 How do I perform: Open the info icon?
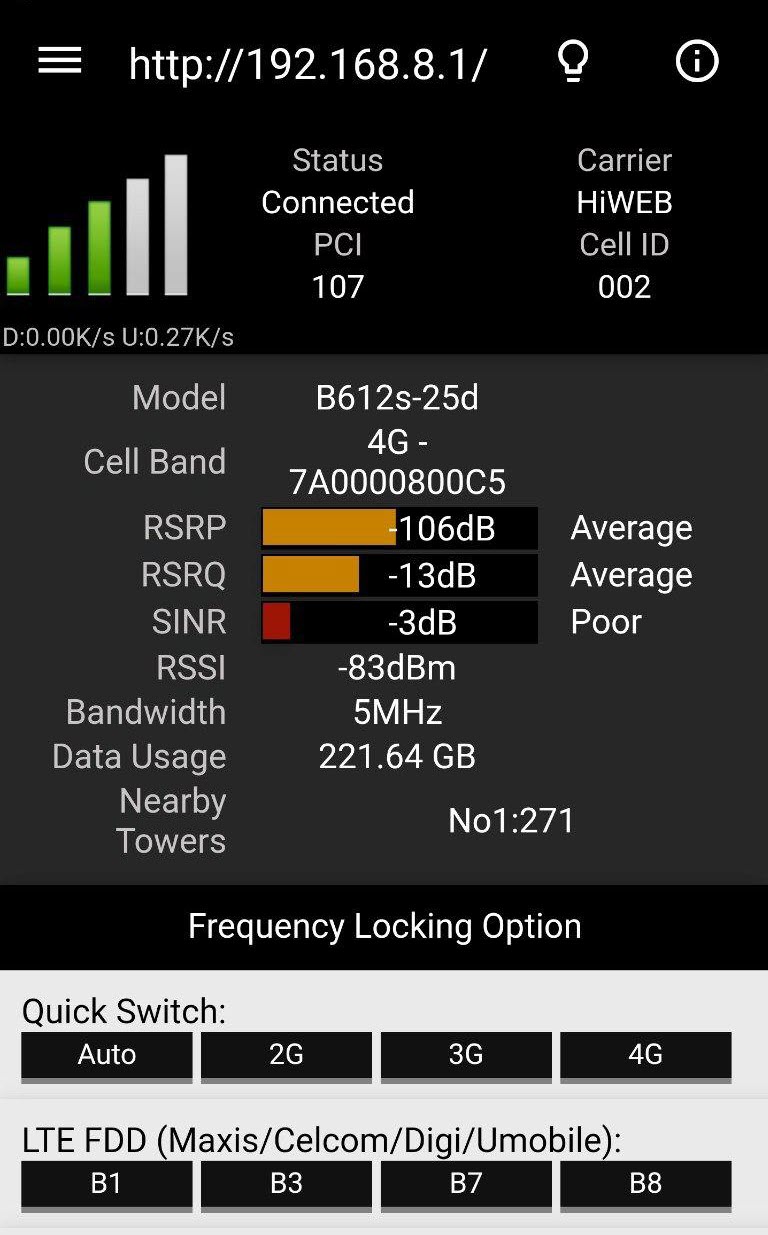coord(697,62)
